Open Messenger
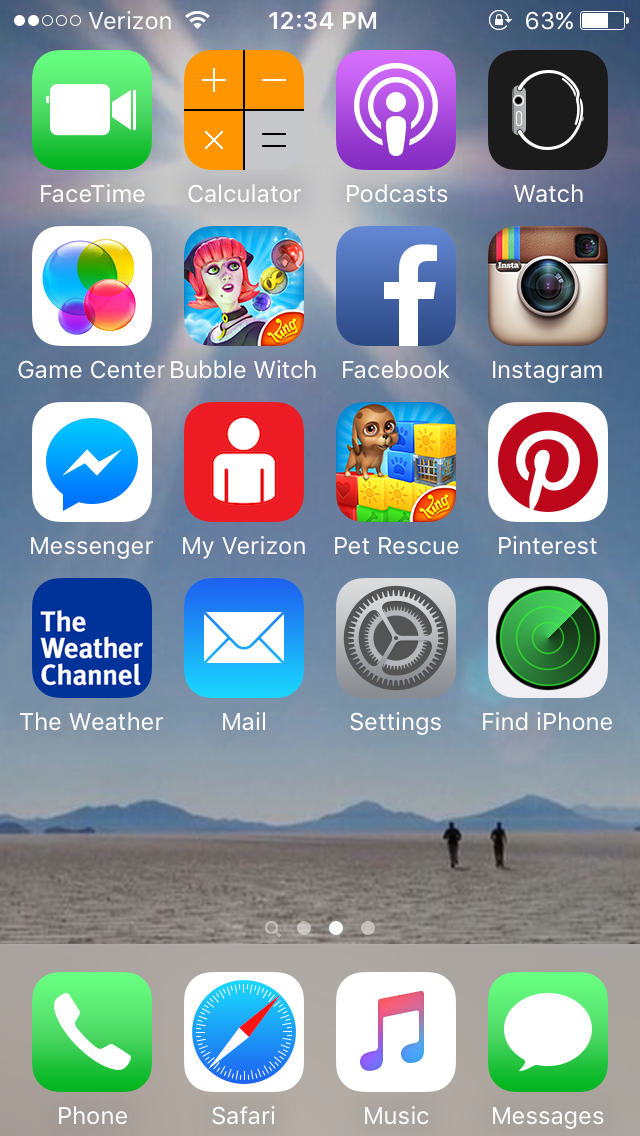This screenshot has width=640, height=1136. click(x=92, y=462)
